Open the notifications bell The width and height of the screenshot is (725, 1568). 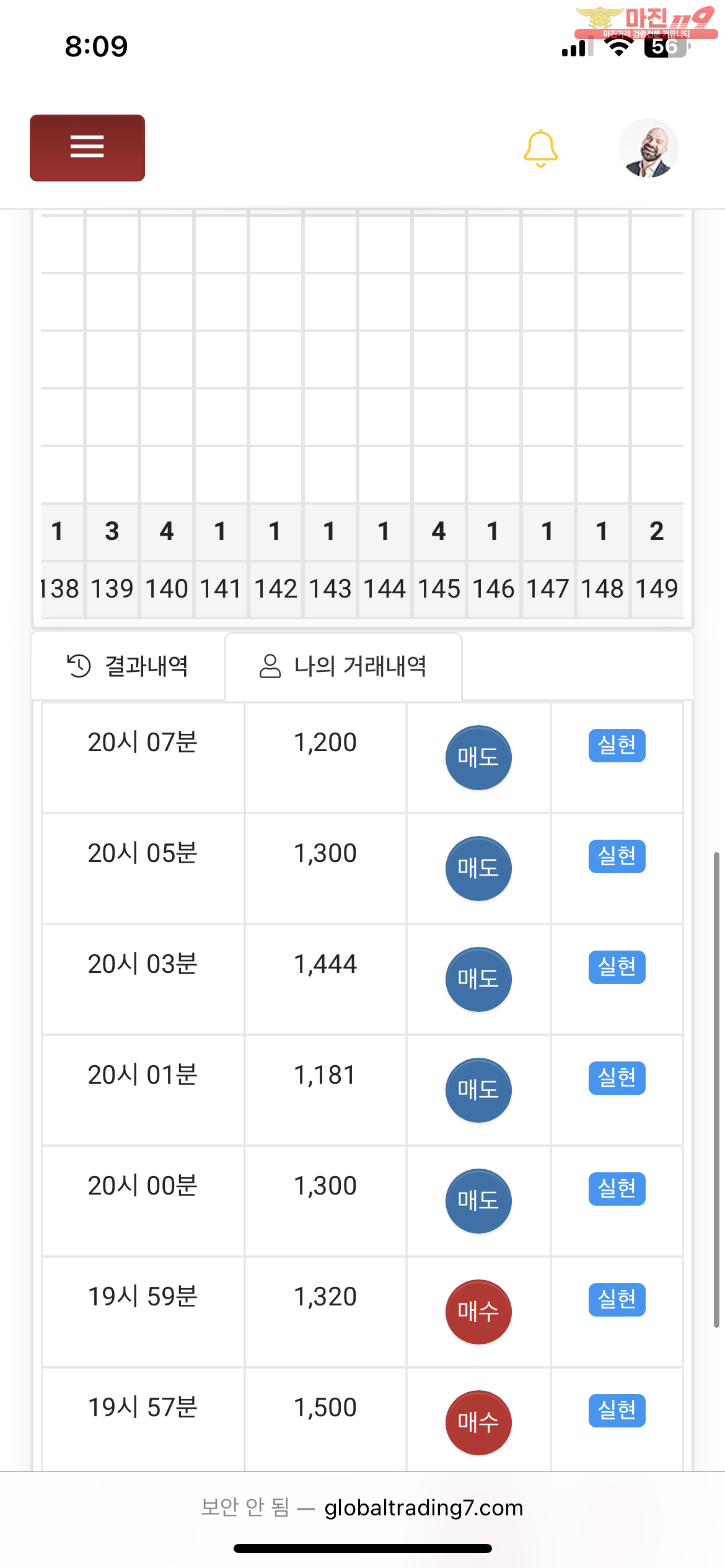point(540,149)
